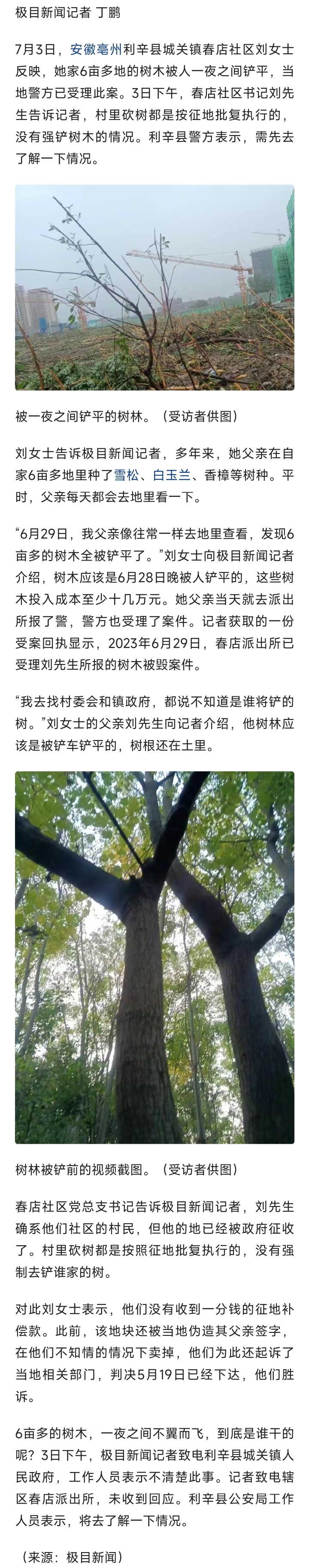Screen dimensions: 309x1568
Task: Open the 雪松 link
Action: (x=127, y=475)
